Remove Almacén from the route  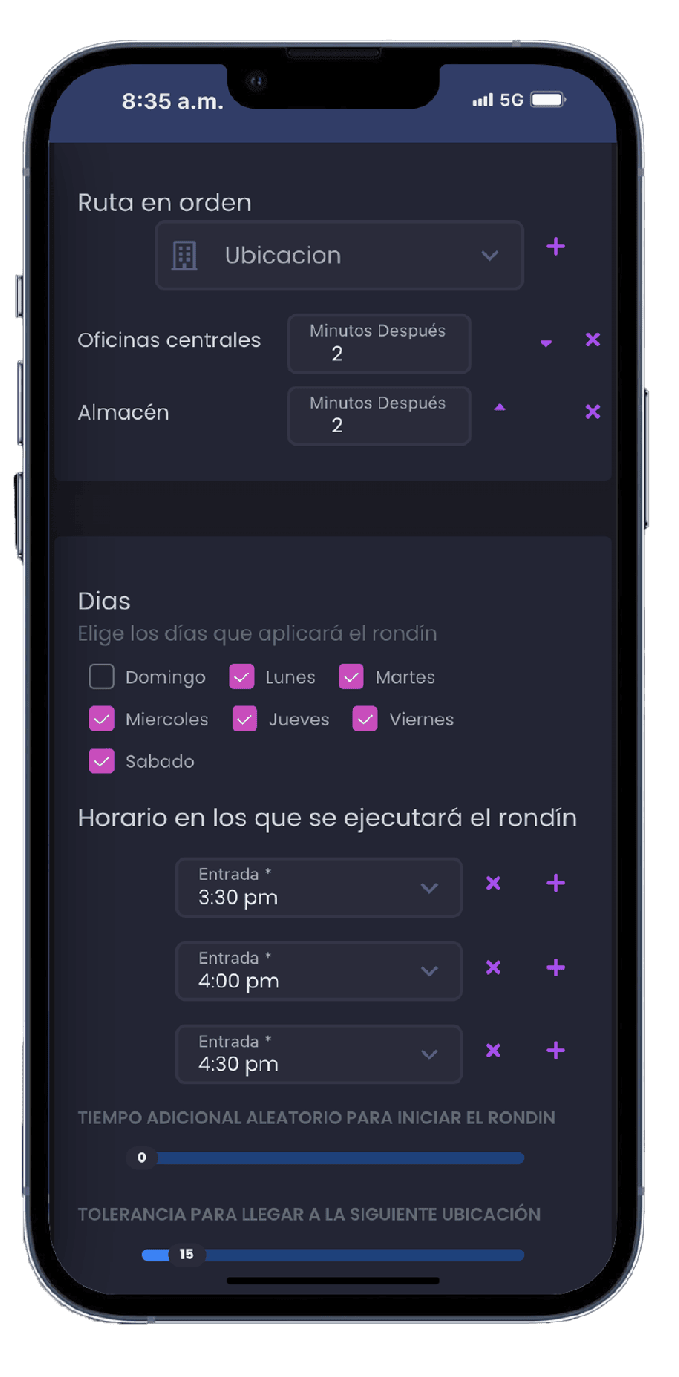click(x=593, y=412)
